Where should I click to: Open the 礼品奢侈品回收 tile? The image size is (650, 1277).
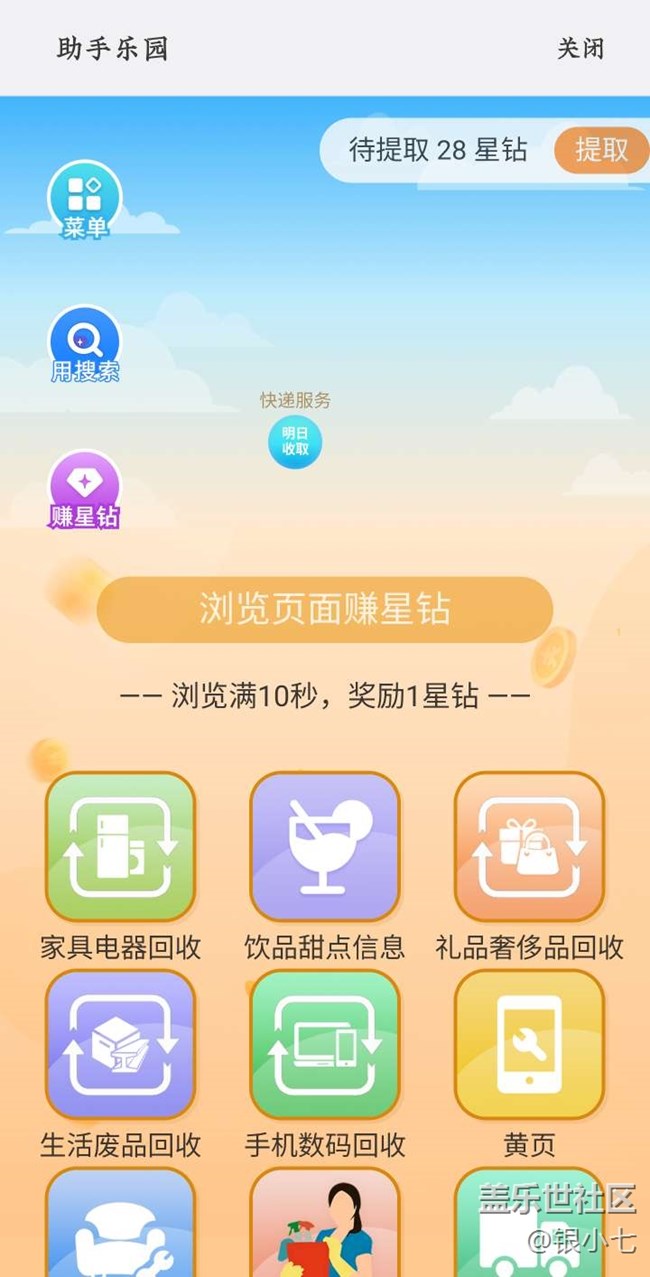click(529, 846)
